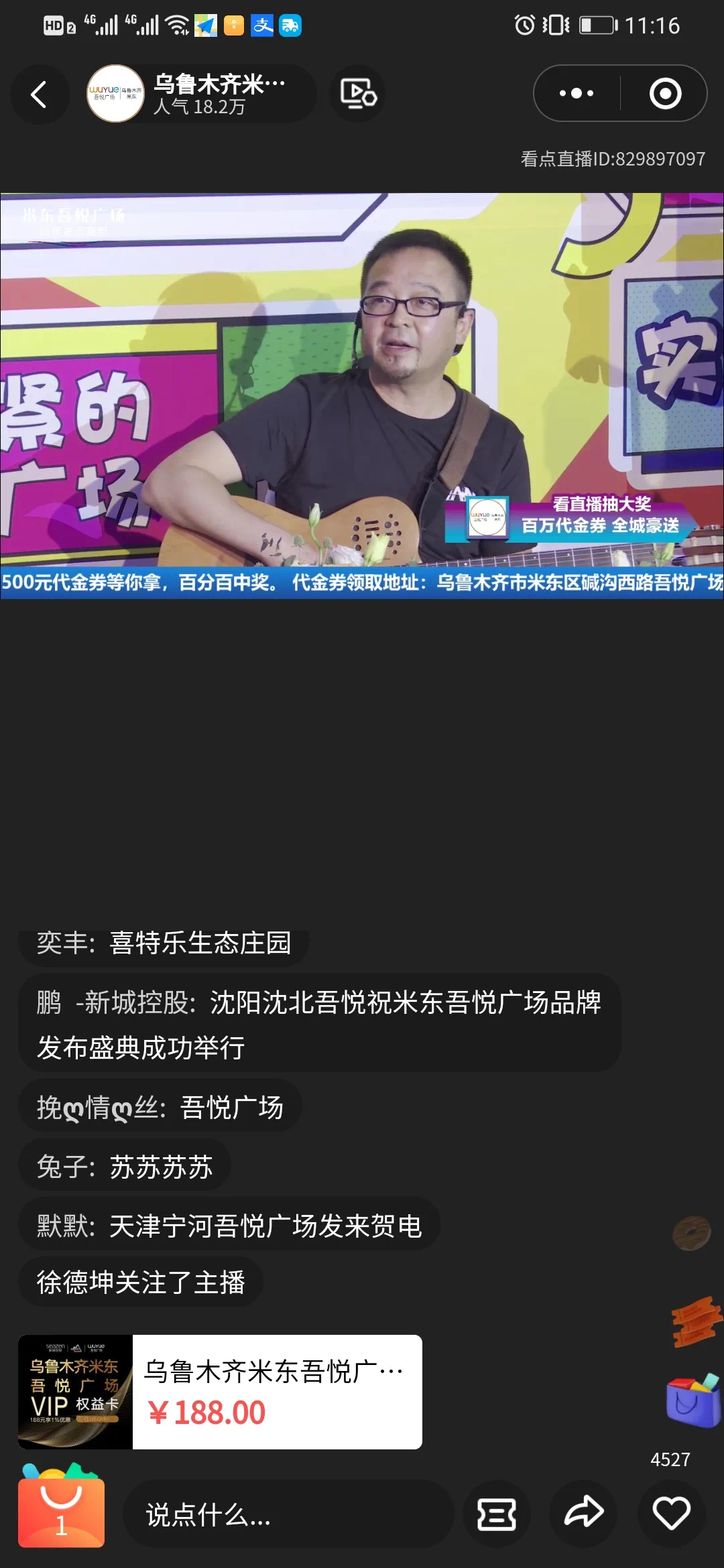The height and width of the screenshot is (1568, 724).
Task: Like the stream with heart icon
Action: tap(671, 1514)
